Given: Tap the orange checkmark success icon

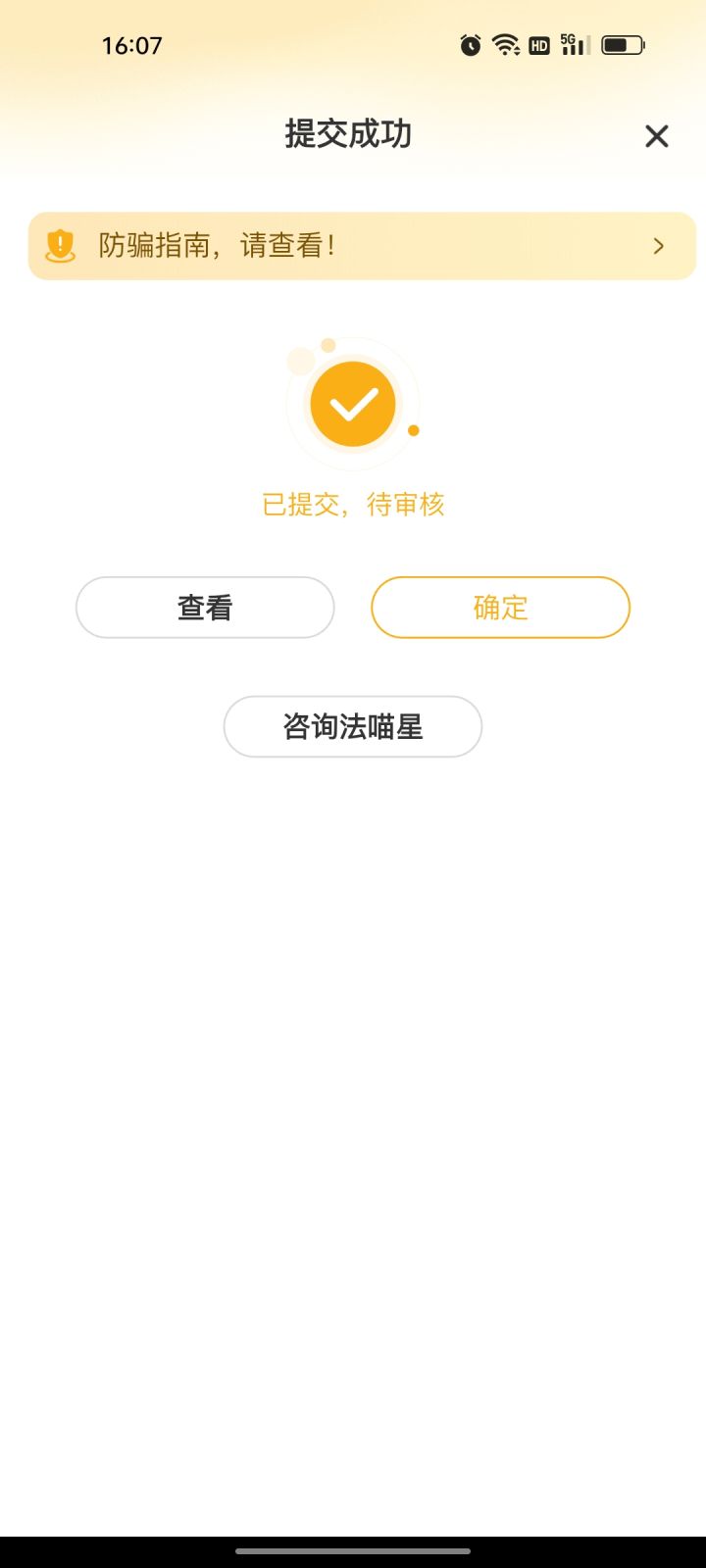Looking at the screenshot, I should [x=353, y=403].
